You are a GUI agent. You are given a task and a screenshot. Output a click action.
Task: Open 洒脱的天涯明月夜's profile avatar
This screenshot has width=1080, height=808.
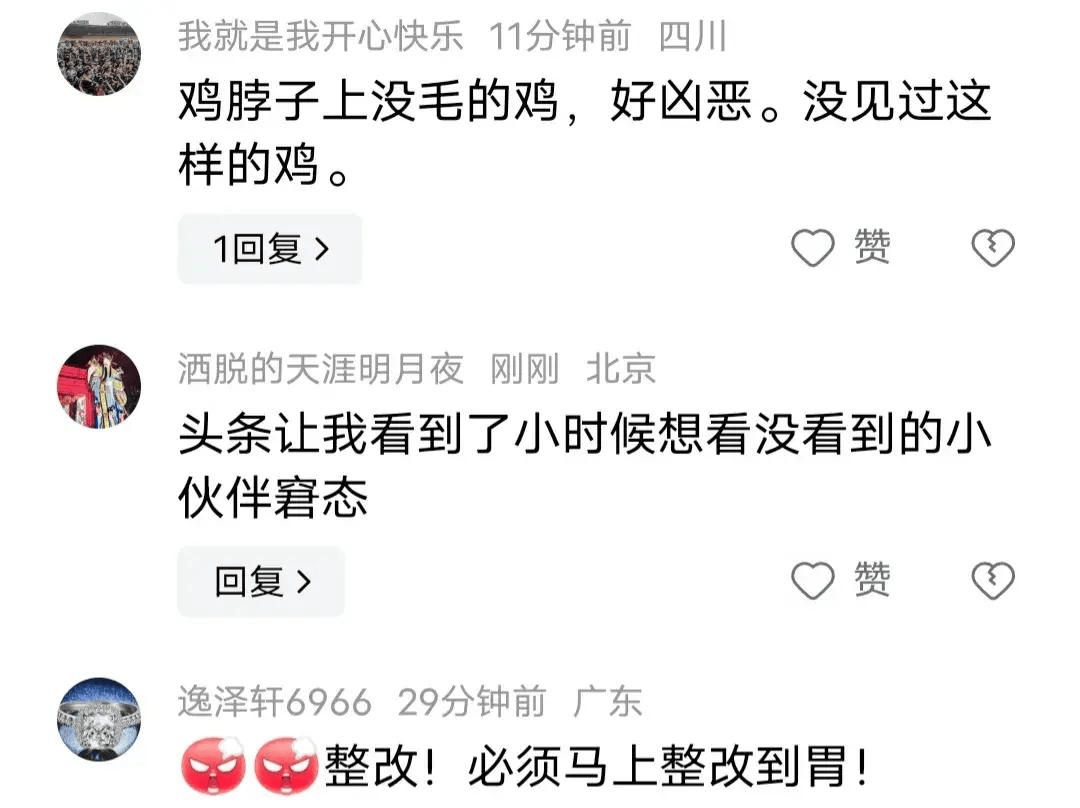click(98, 386)
